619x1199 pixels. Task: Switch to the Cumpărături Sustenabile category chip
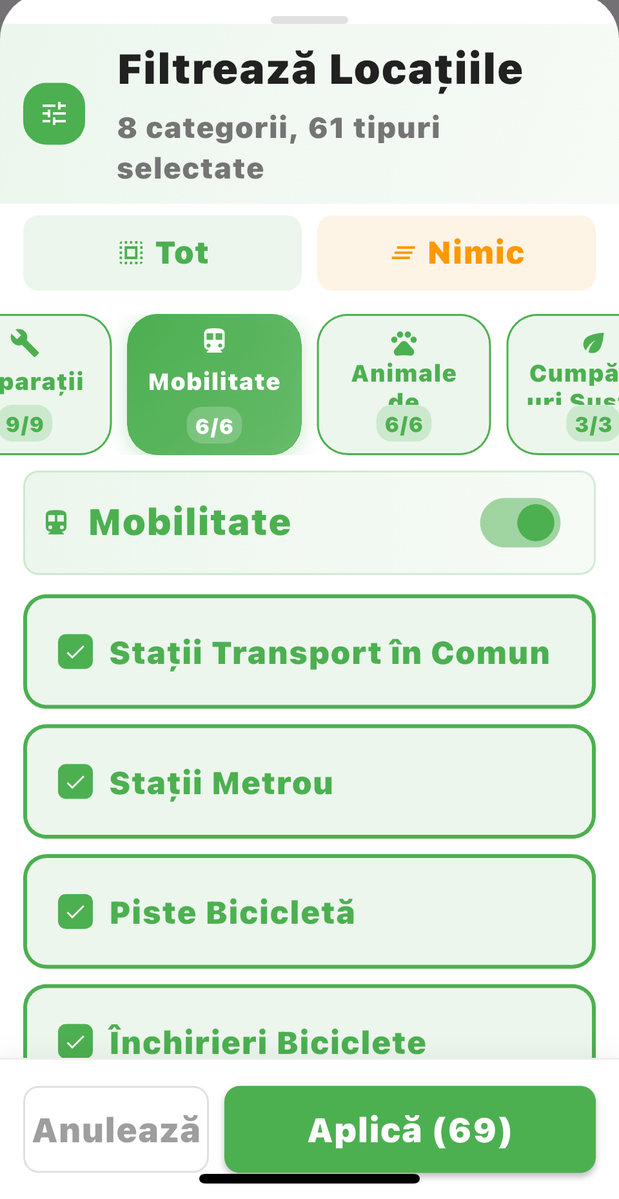pyautogui.click(x=565, y=384)
